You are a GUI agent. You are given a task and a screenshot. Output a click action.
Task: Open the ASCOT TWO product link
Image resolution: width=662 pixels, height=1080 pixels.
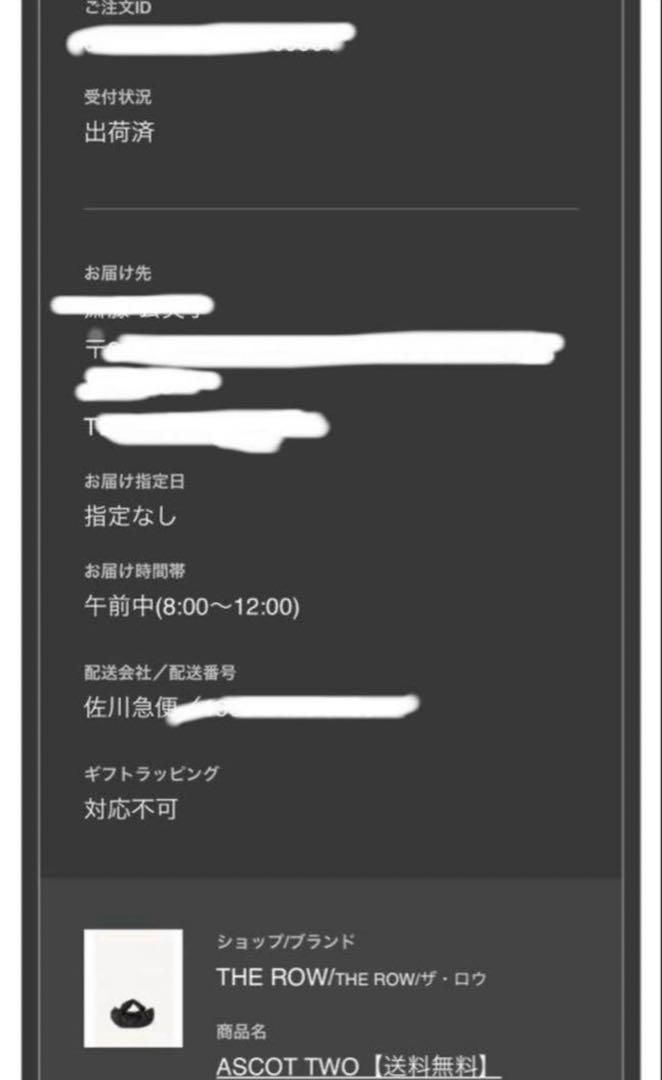357,1065
